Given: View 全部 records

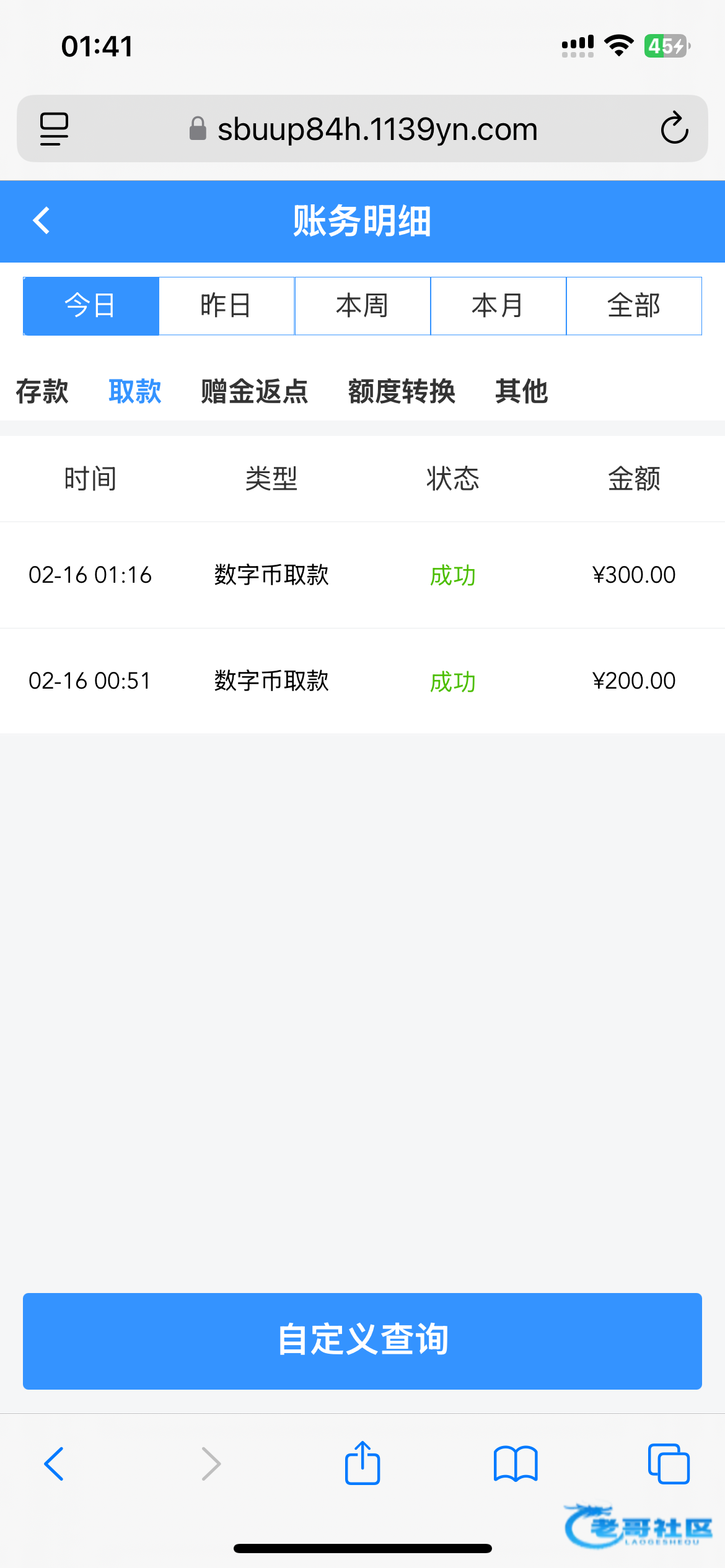Looking at the screenshot, I should [x=634, y=306].
